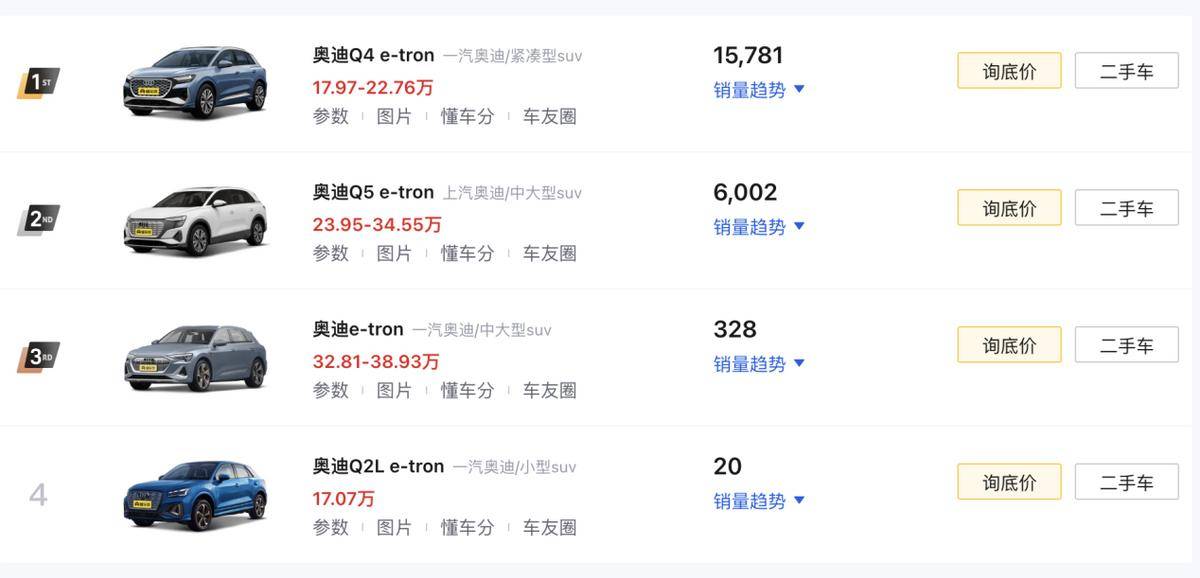This screenshot has width=1200, height=578.
Task: Open 二手车 for 奥迪Q5 e-tron
Action: (x=1126, y=208)
